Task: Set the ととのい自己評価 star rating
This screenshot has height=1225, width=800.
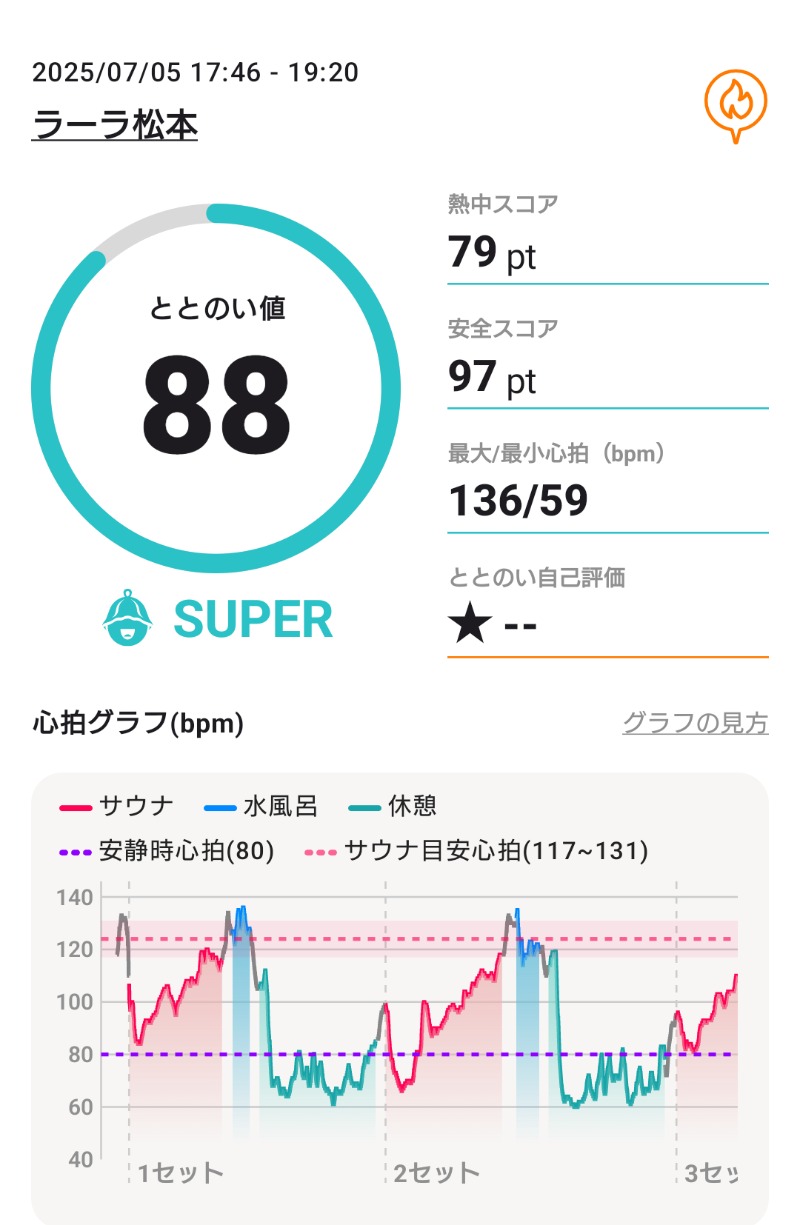Action: 470,625
